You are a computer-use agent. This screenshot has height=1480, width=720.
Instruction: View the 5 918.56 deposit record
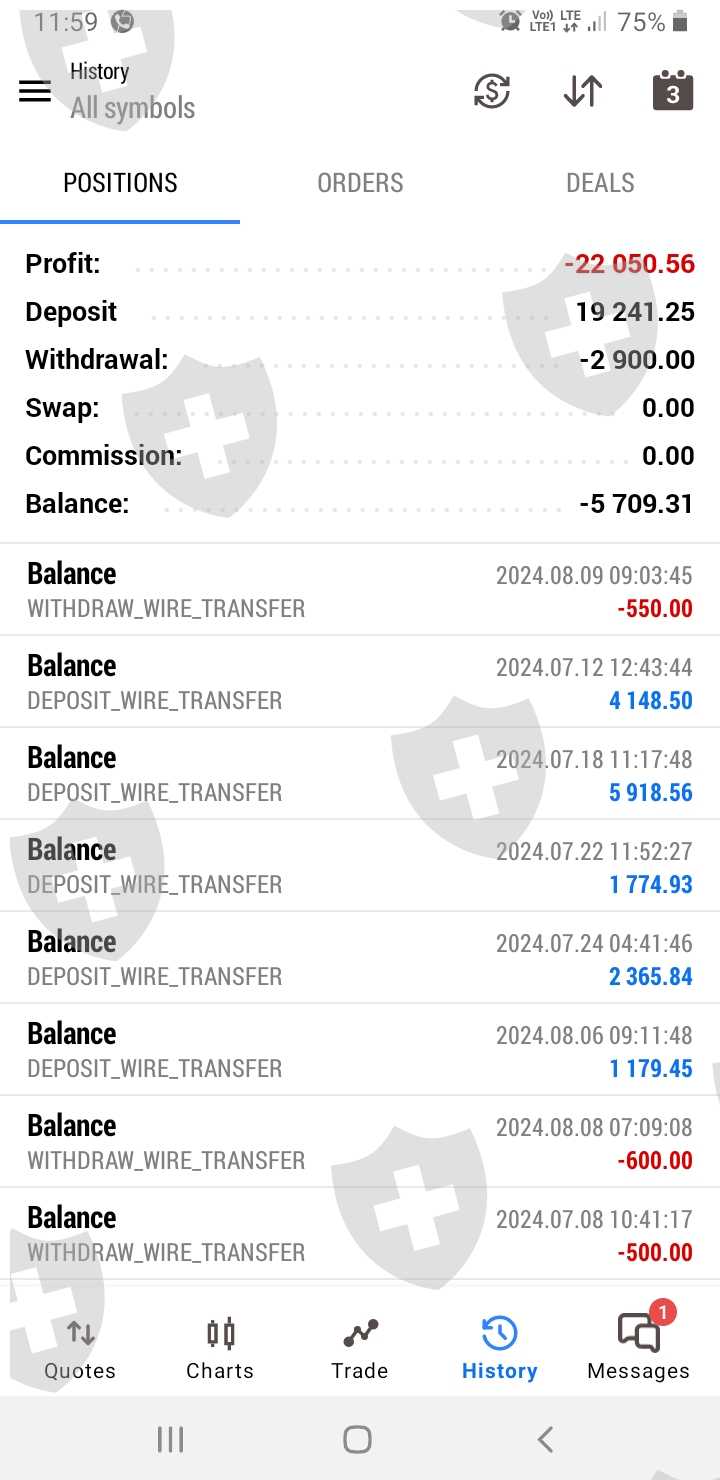pyautogui.click(x=360, y=774)
